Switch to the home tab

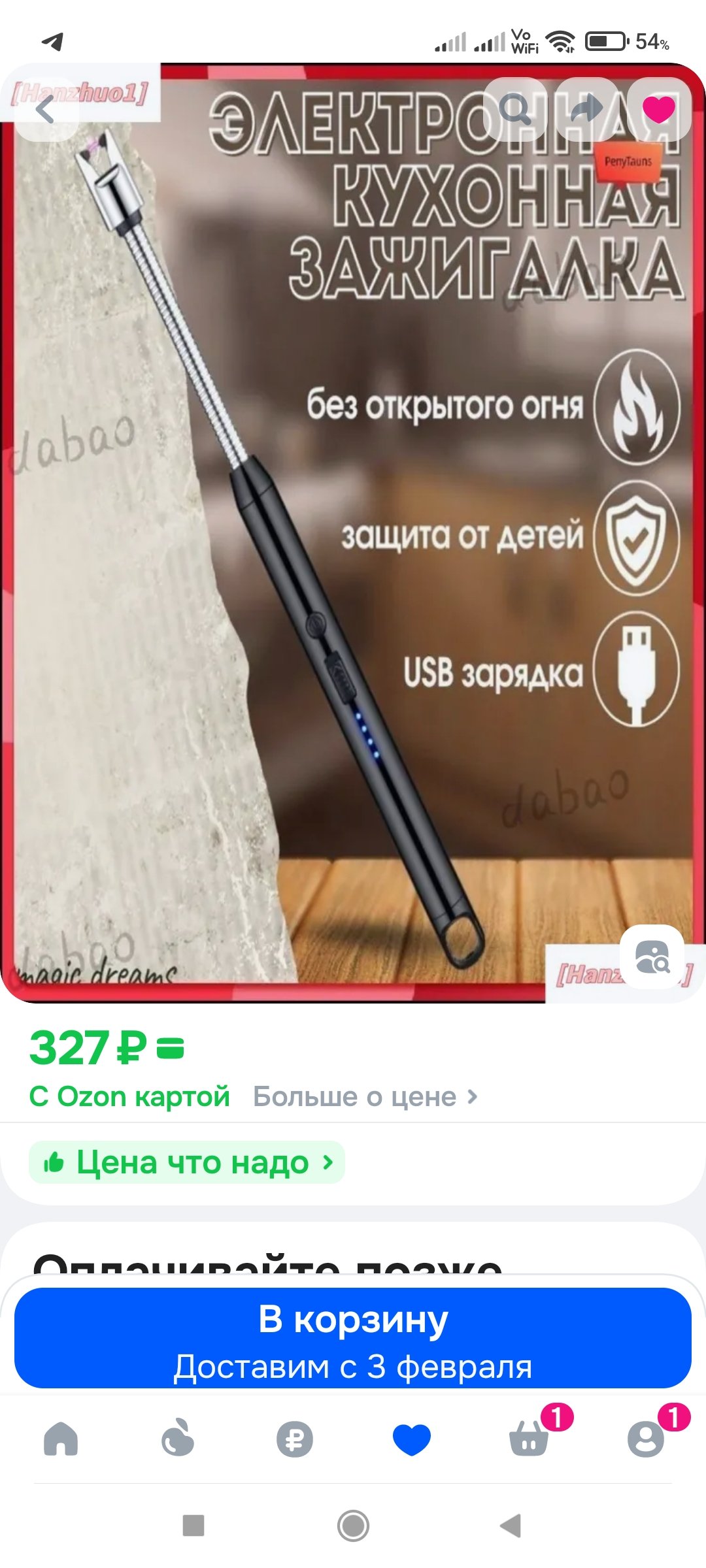click(61, 1439)
